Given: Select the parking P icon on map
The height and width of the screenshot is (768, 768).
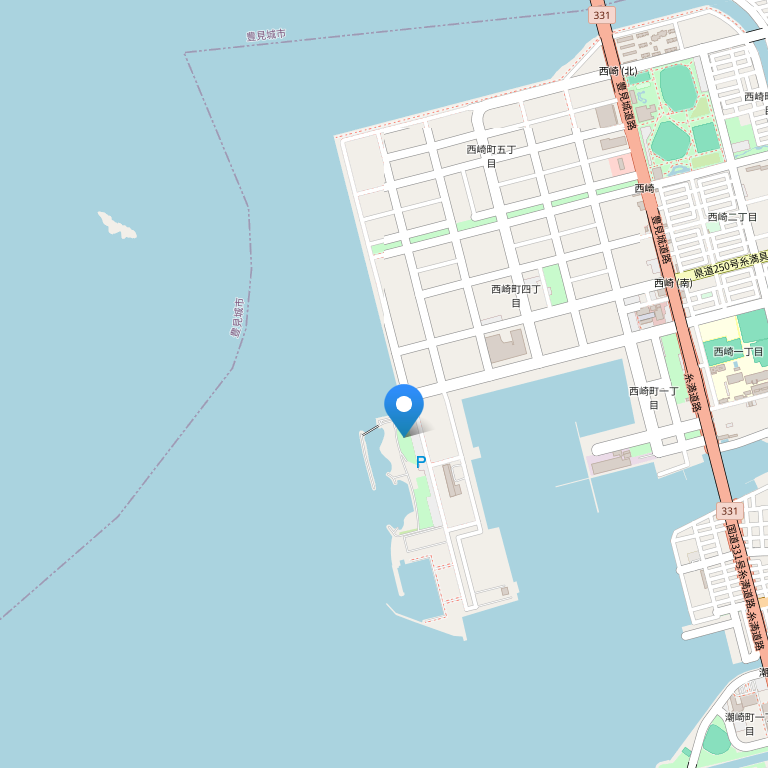Looking at the screenshot, I should 421,462.
